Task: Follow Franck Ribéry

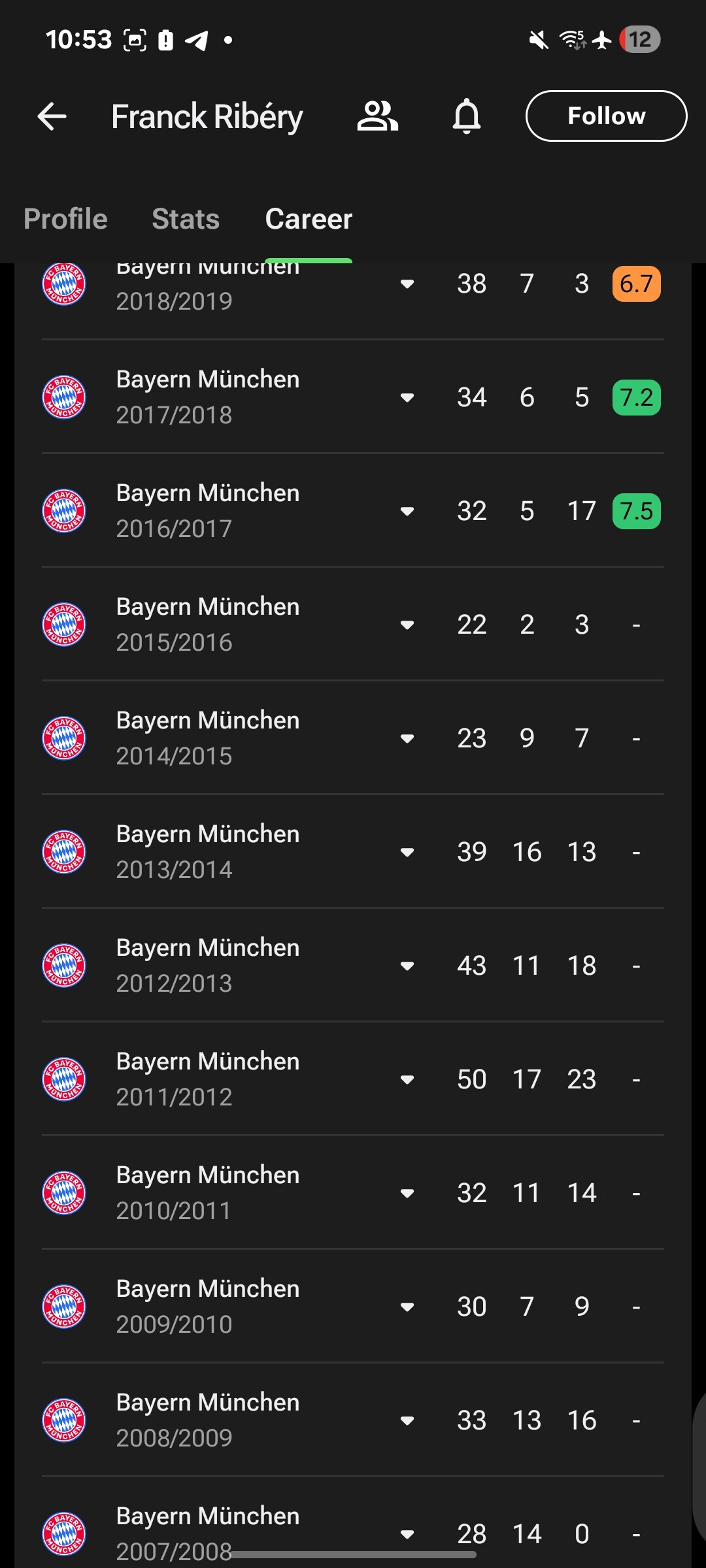Action: click(606, 116)
